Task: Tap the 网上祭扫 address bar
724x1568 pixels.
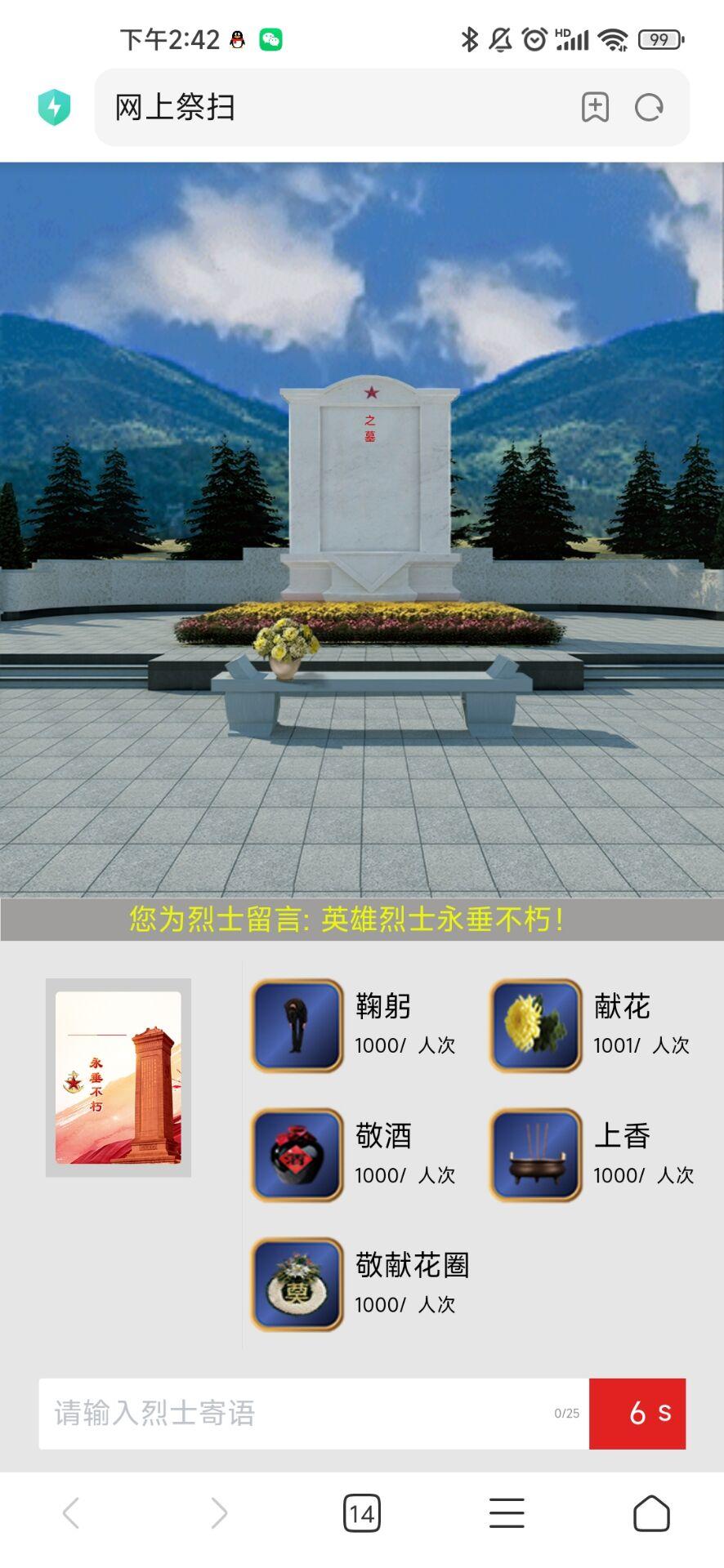Action: (327, 107)
